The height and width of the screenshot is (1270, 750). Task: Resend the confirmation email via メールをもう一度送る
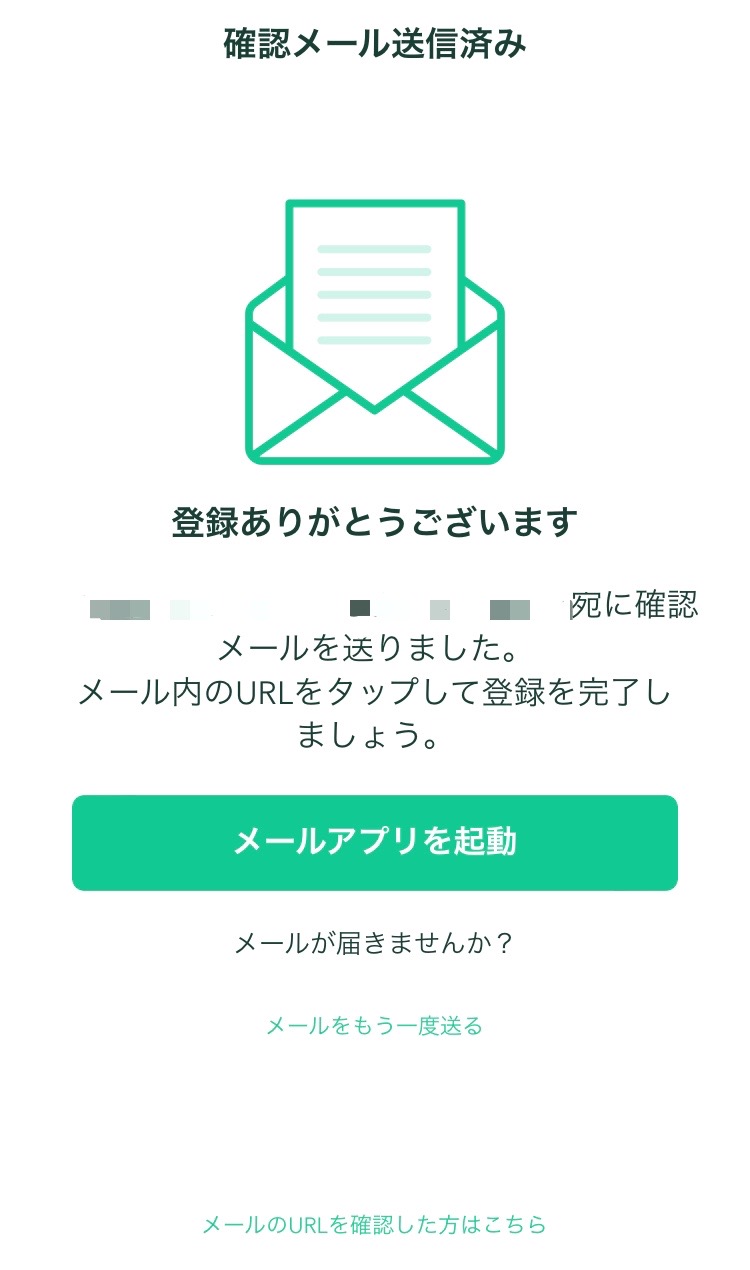374,1025
